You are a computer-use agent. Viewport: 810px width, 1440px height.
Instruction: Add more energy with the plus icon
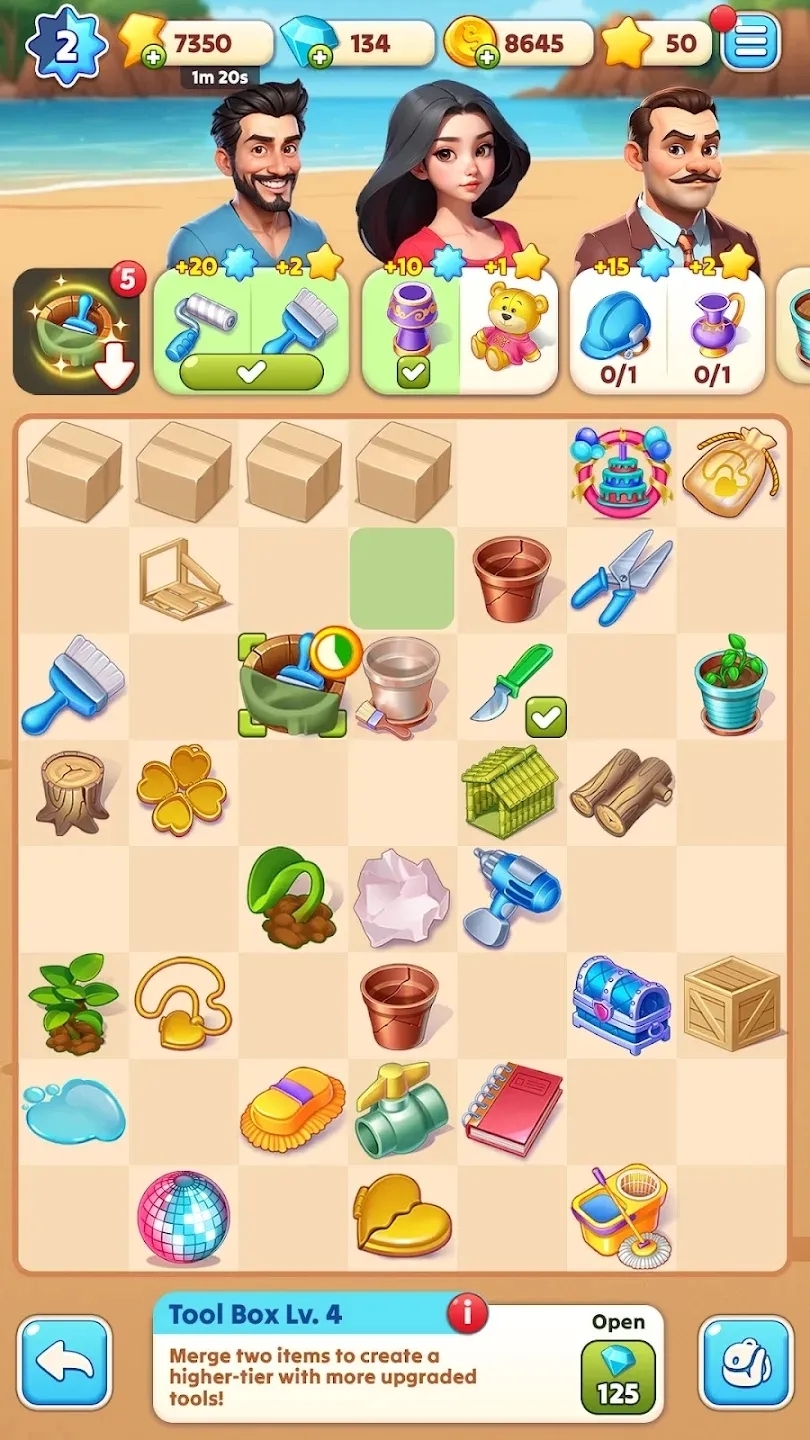[153, 58]
